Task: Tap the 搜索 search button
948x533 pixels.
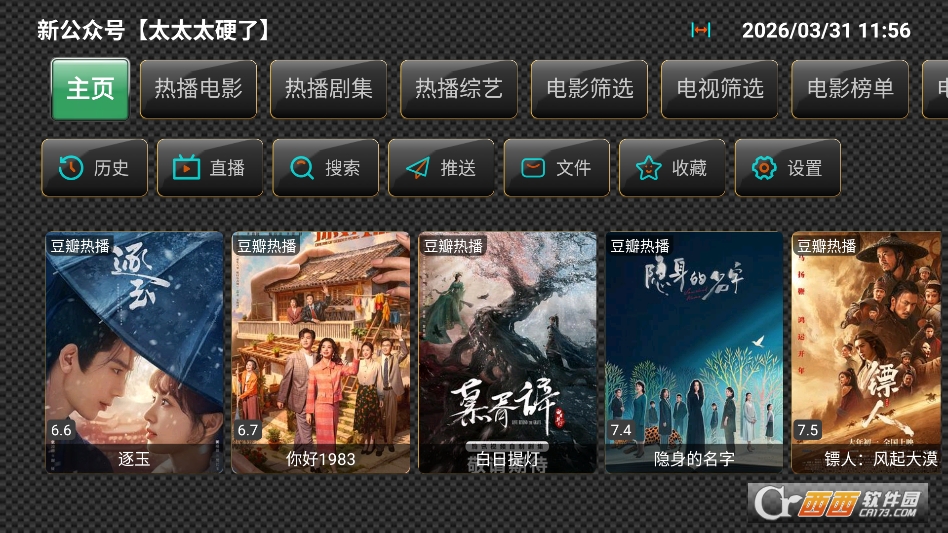Action: coord(325,168)
